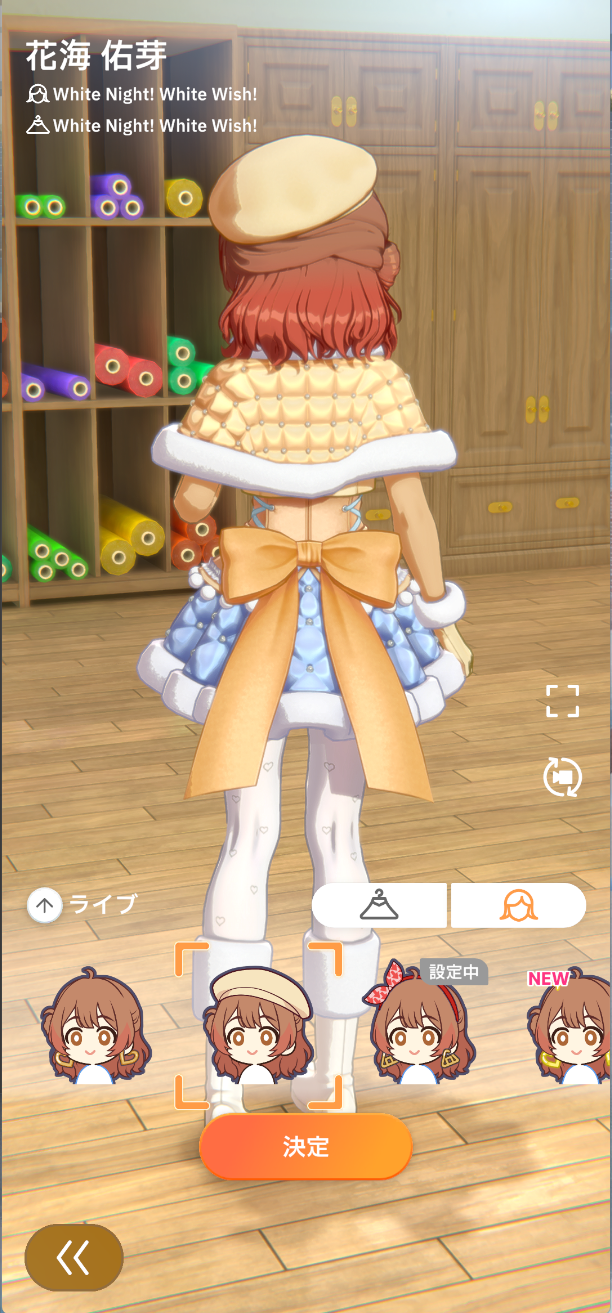The width and height of the screenshot is (612, 1313).
Task: Switch to the costume hanger tab
Action: coord(380,905)
